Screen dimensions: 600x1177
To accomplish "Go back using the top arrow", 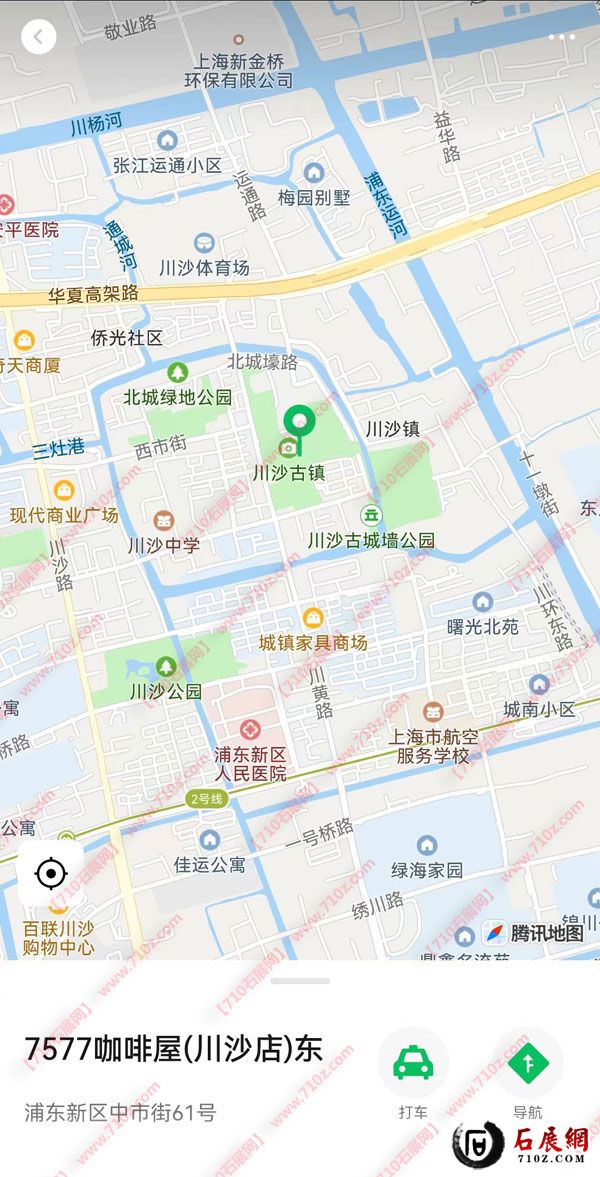I will [x=39, y=38].
